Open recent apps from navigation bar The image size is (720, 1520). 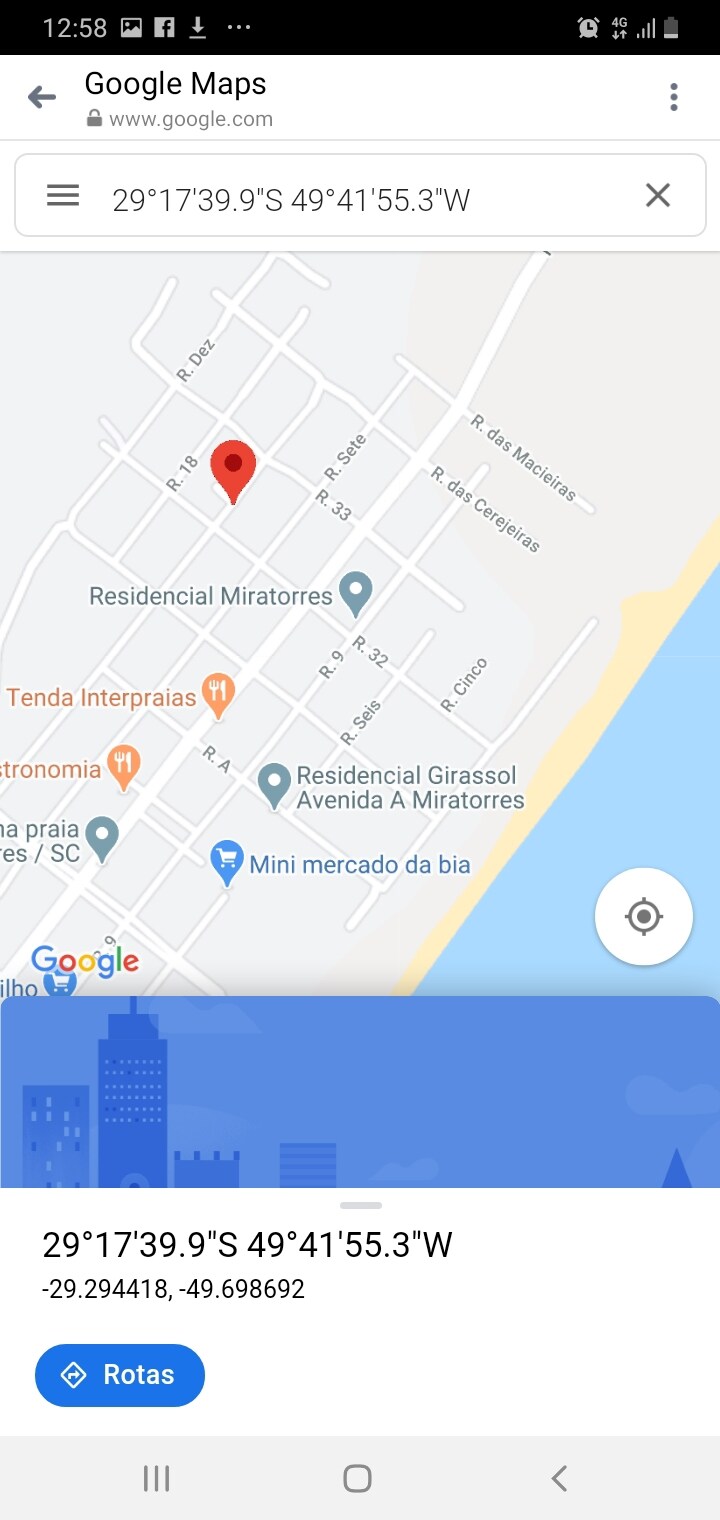157,1478
